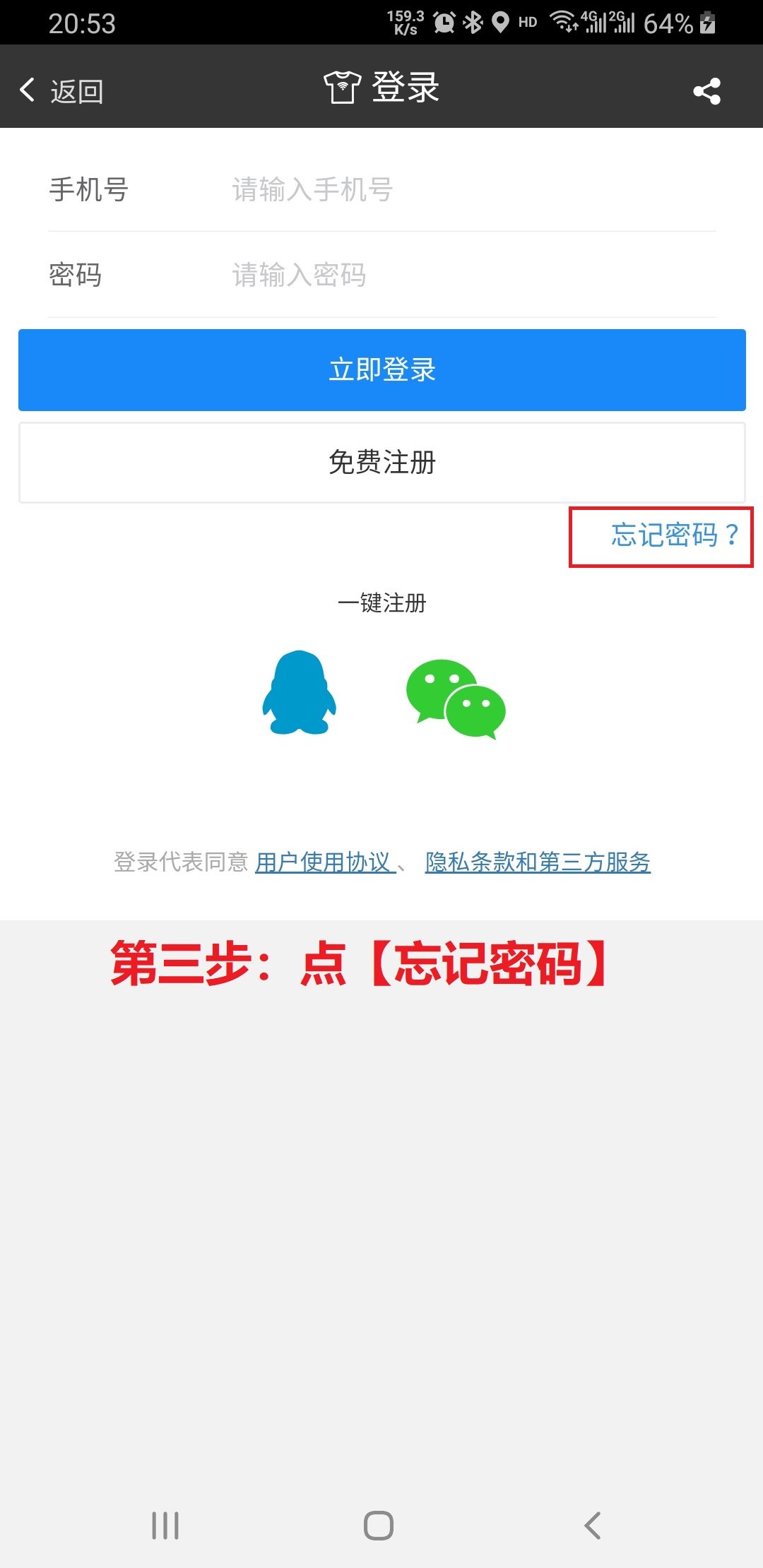Go to the system home screen
The width and height of the screenshot is (763, 1568).
pos(379,1526)
